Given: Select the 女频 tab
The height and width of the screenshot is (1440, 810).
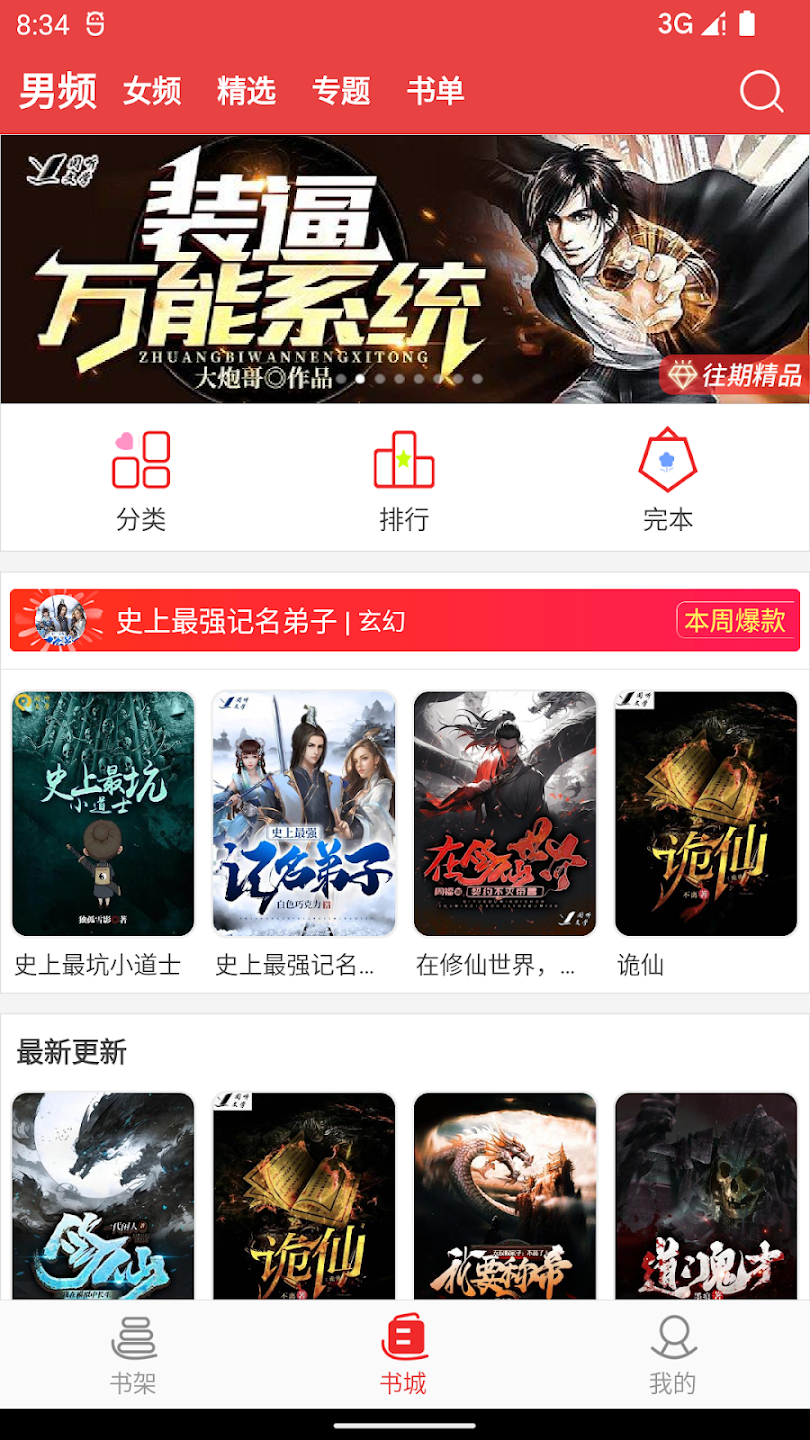Looking at the screenshot, I should coord(151,91).
